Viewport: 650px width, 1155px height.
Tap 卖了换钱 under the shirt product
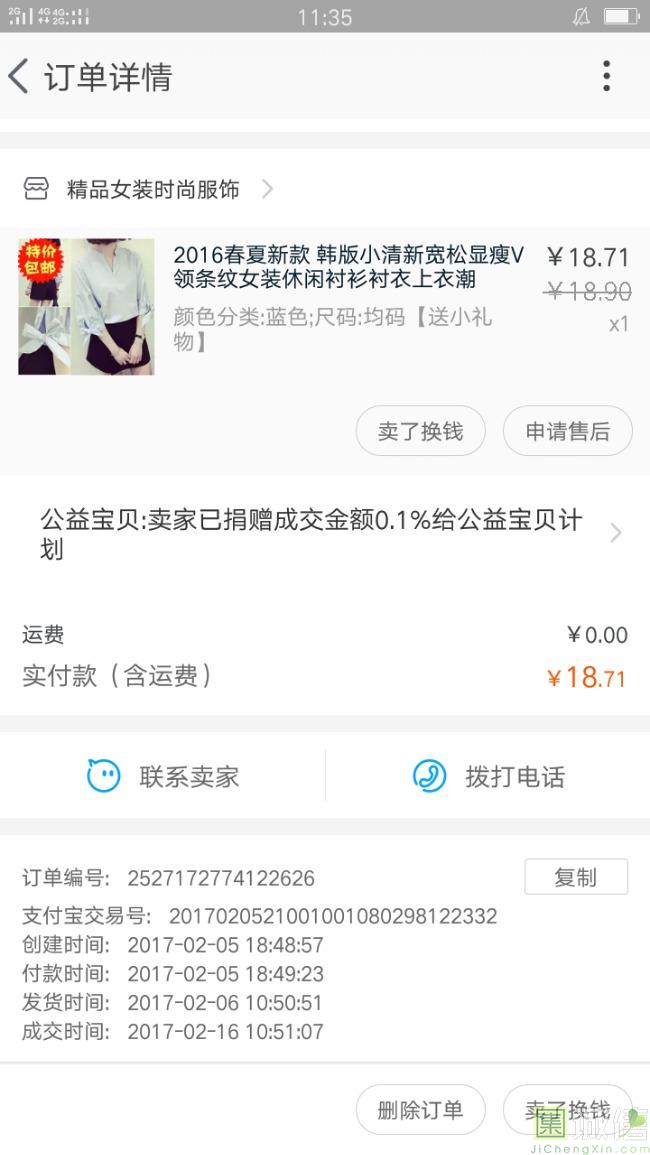(x=420, y=432)
